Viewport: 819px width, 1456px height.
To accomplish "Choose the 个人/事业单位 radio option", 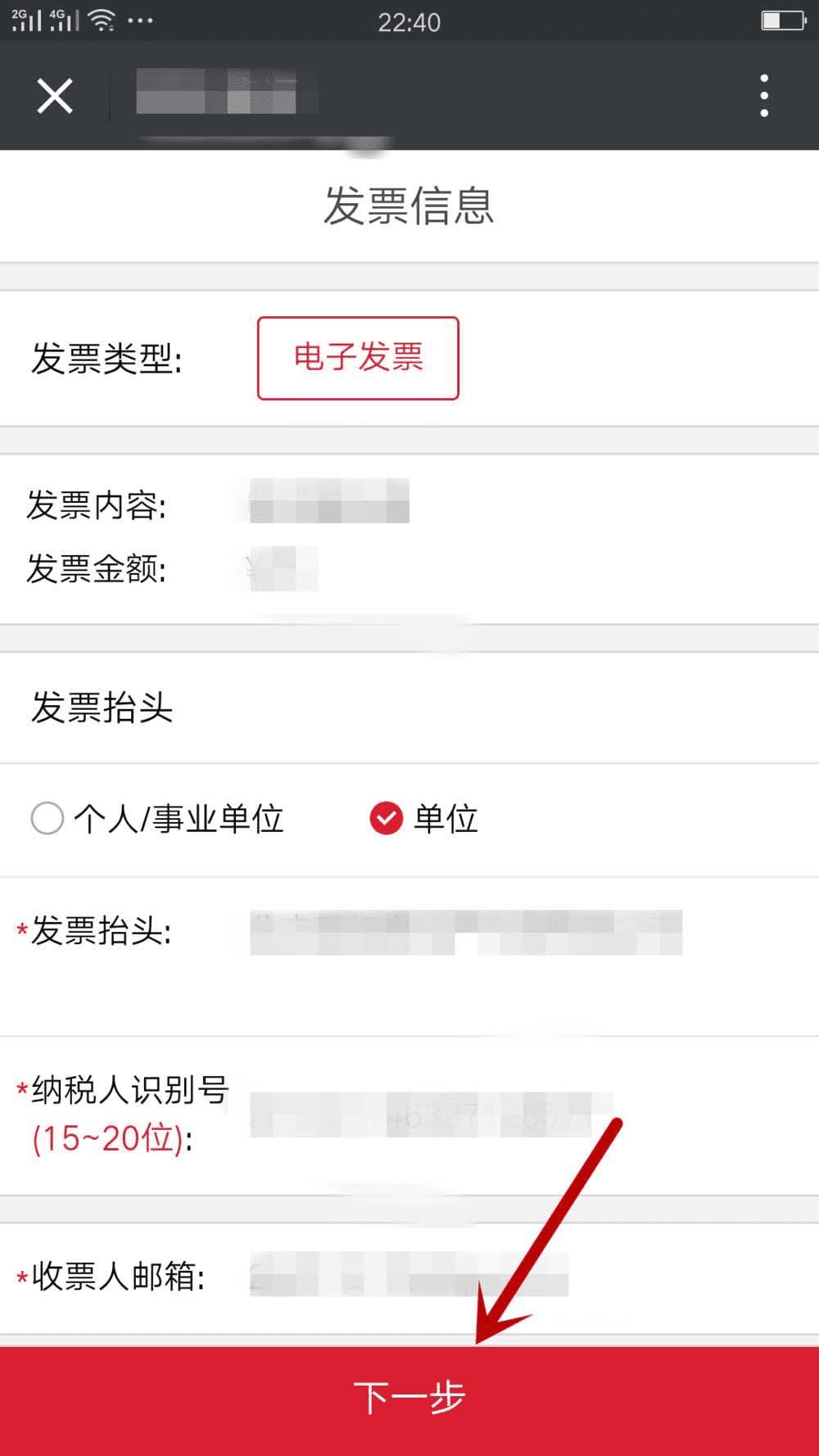I will [48, 818].
